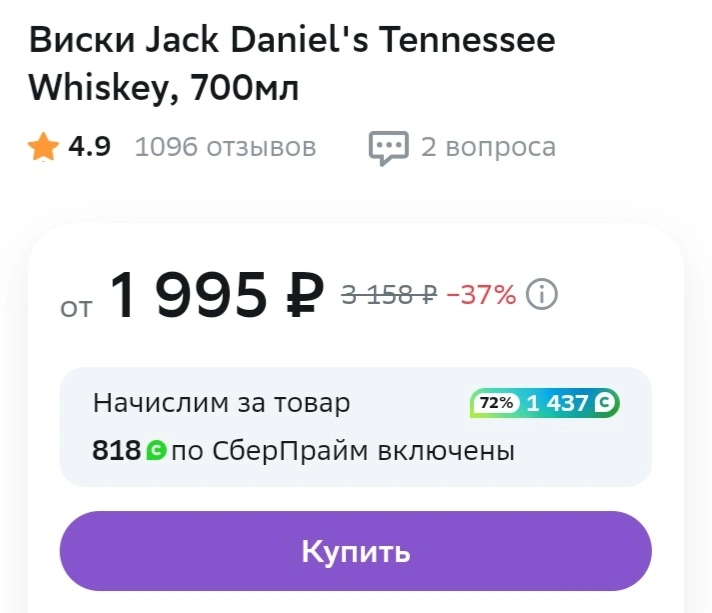Open the 1096 отзывов reviews link
Image resolution: width=712 pixels, height=613 pixels.
(x=225, y=147)
